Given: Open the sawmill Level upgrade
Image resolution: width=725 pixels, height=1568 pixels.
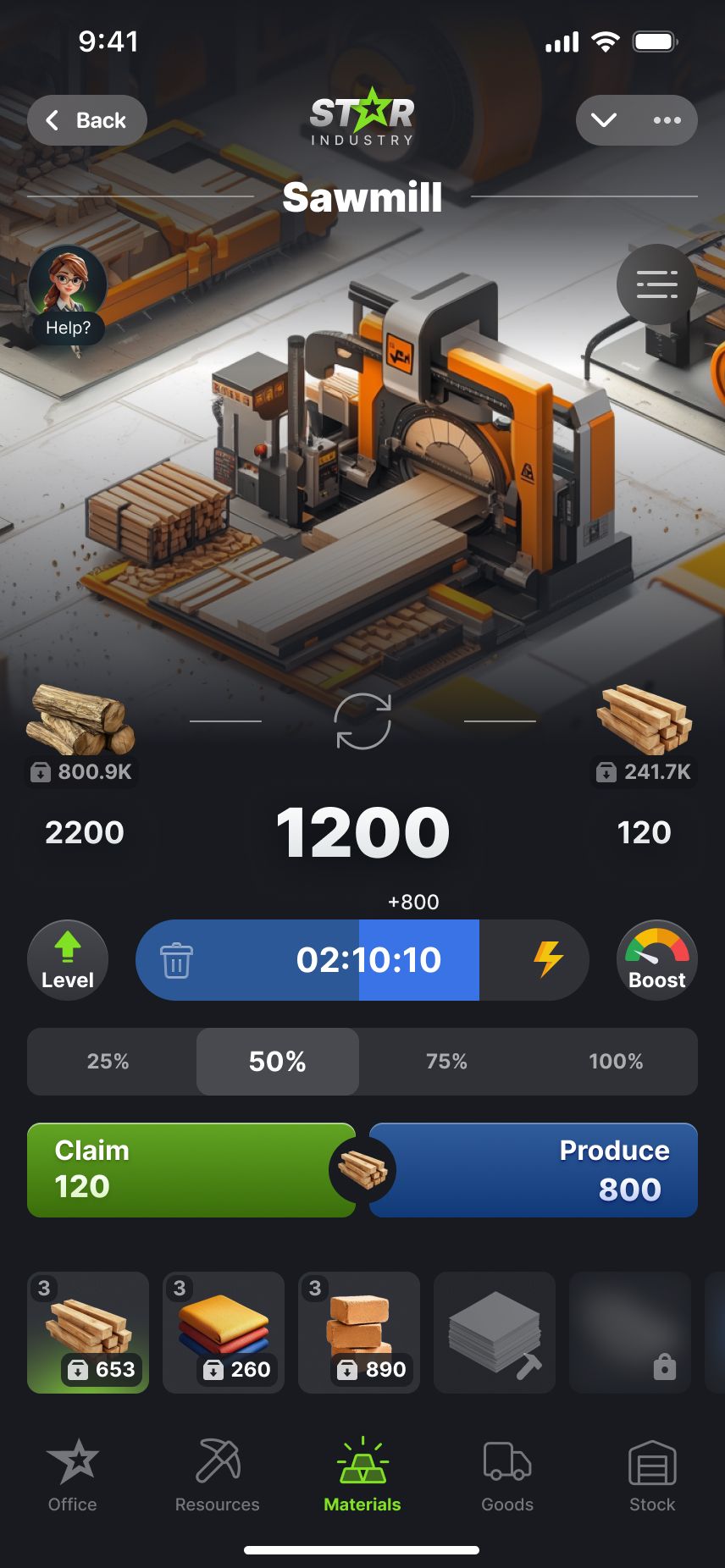Looking at the screenshot, I should pos(68,959).
